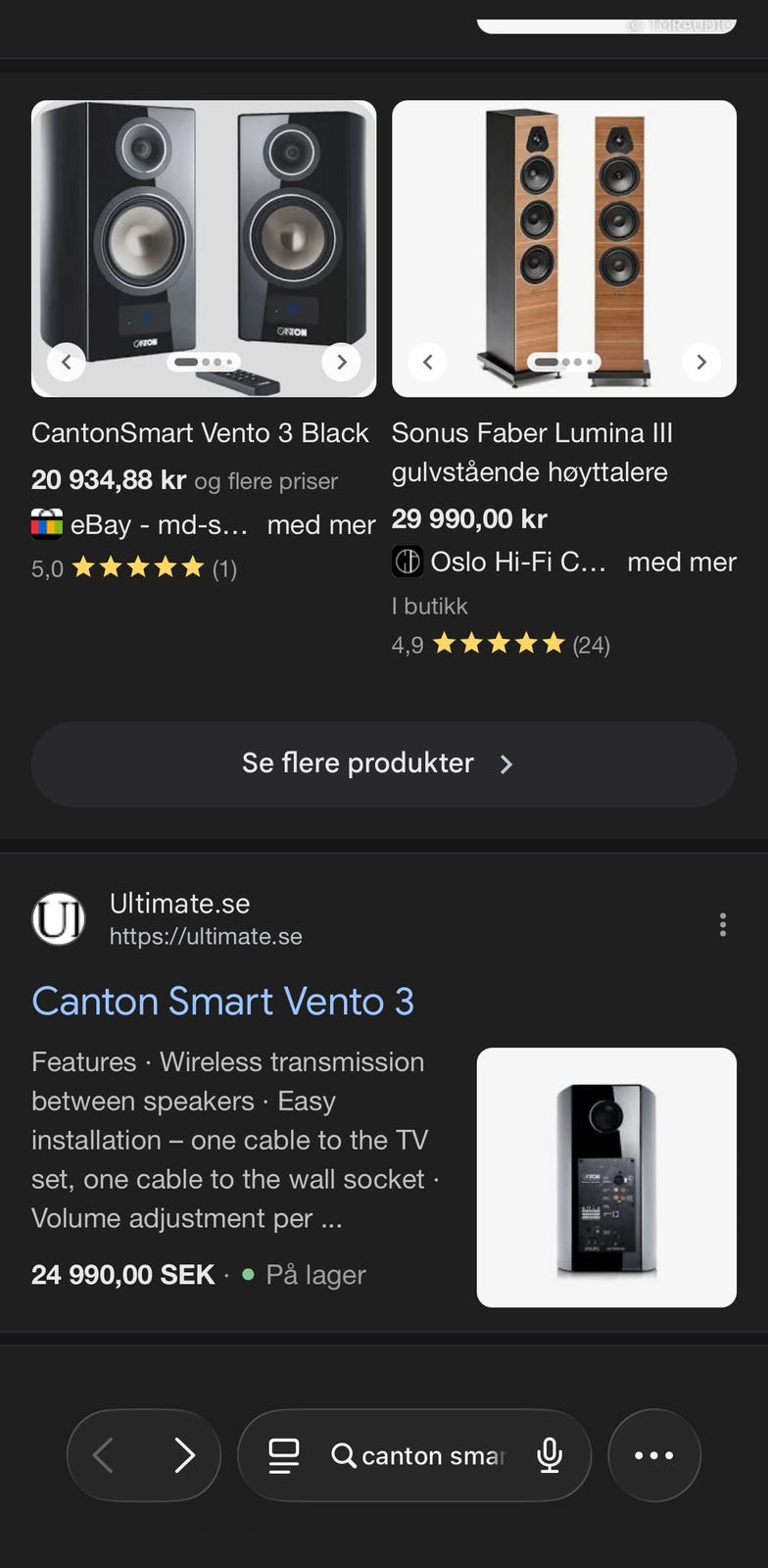768x1568 pixels.
Task: Open options menu for Ultimate.se result
Action: point(723,924)
